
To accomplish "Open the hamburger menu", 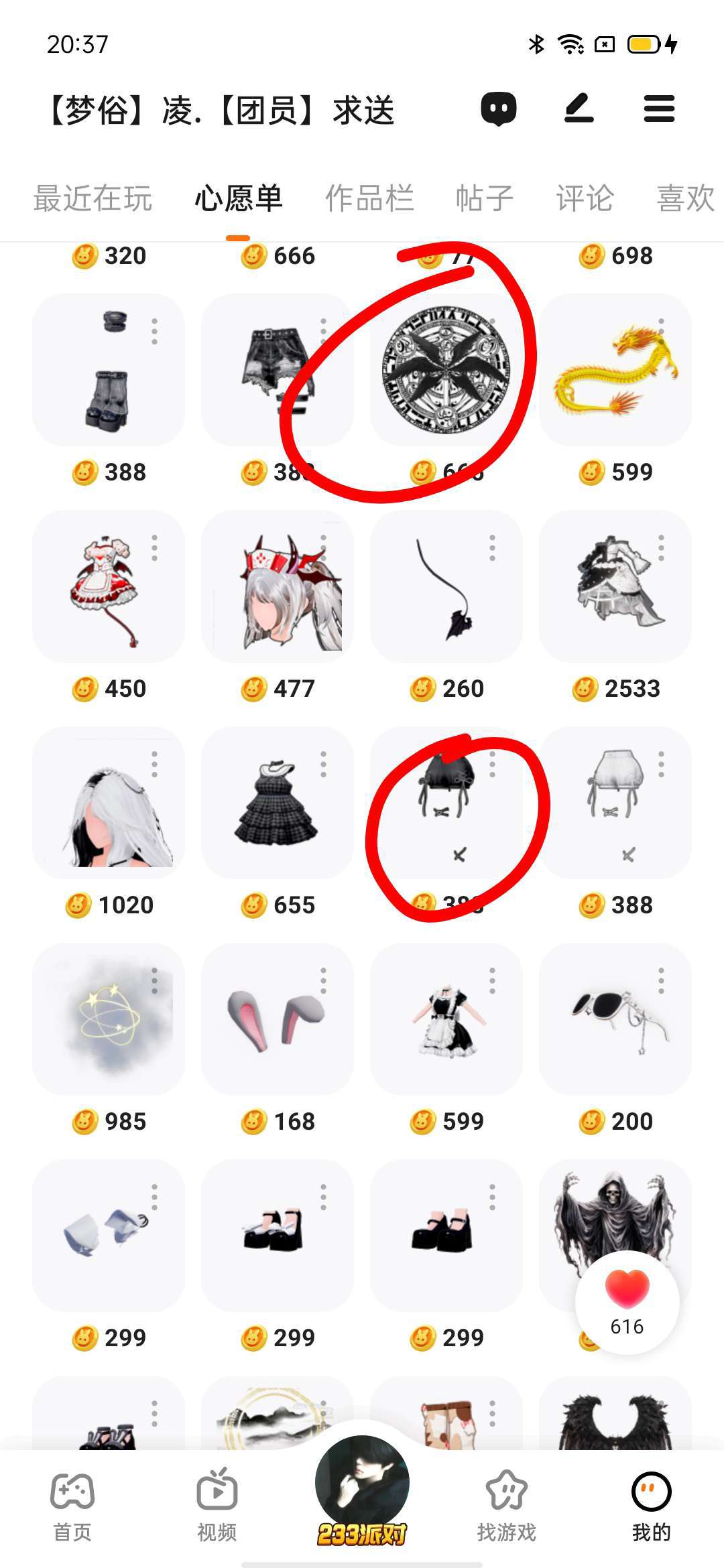I will pos(659,109).
